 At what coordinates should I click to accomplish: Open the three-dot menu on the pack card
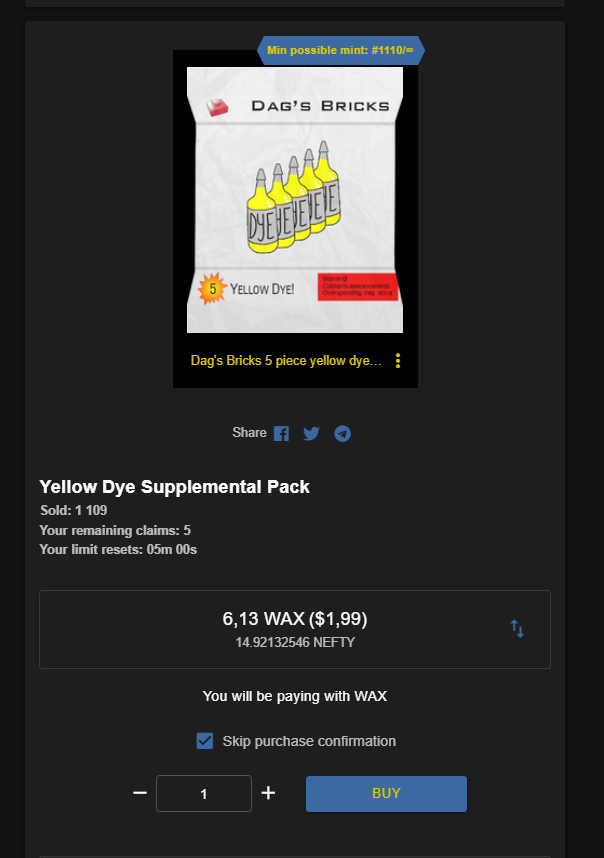point(398,361)
